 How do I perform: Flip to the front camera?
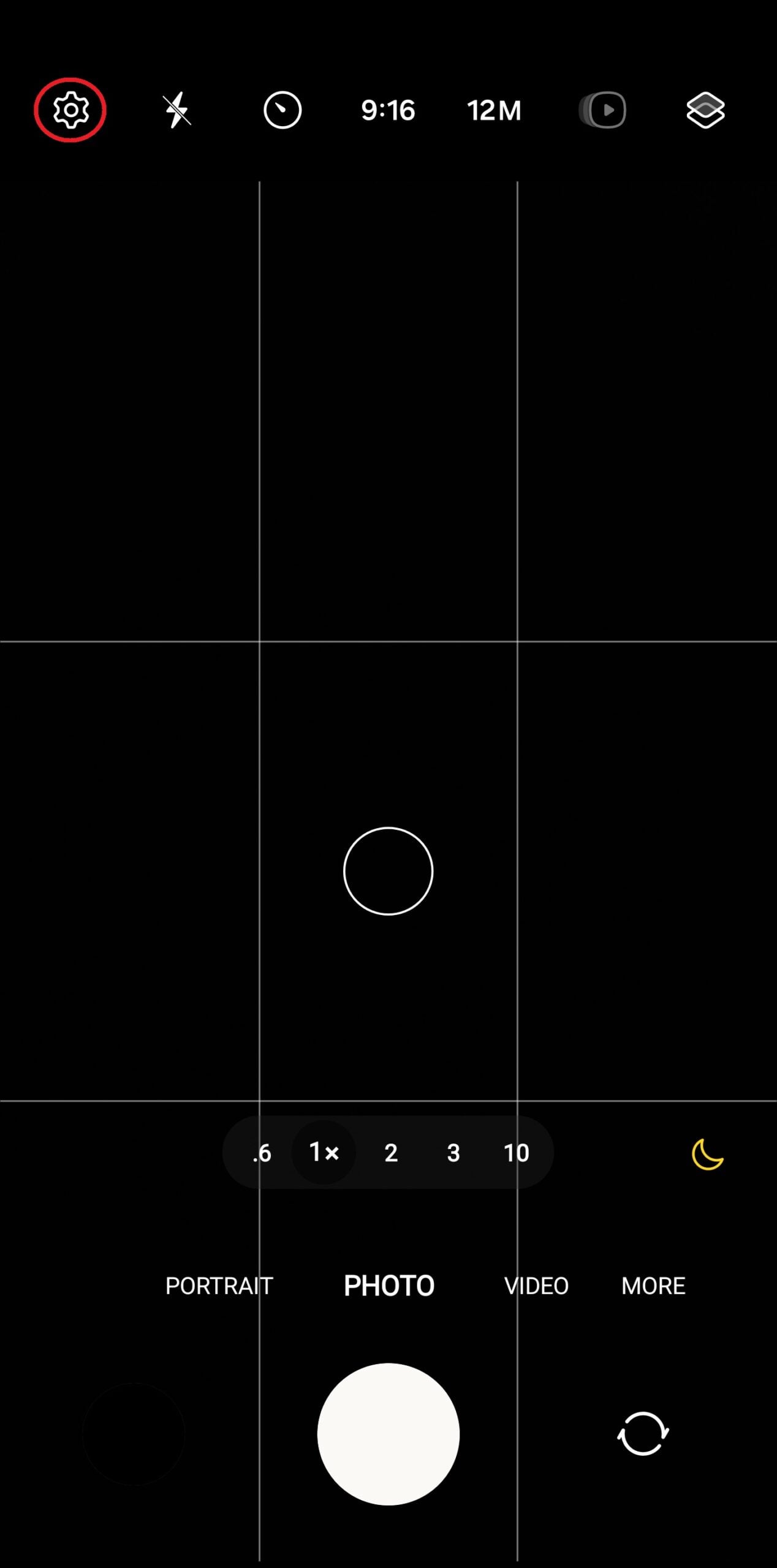[x=643, y=1434]
